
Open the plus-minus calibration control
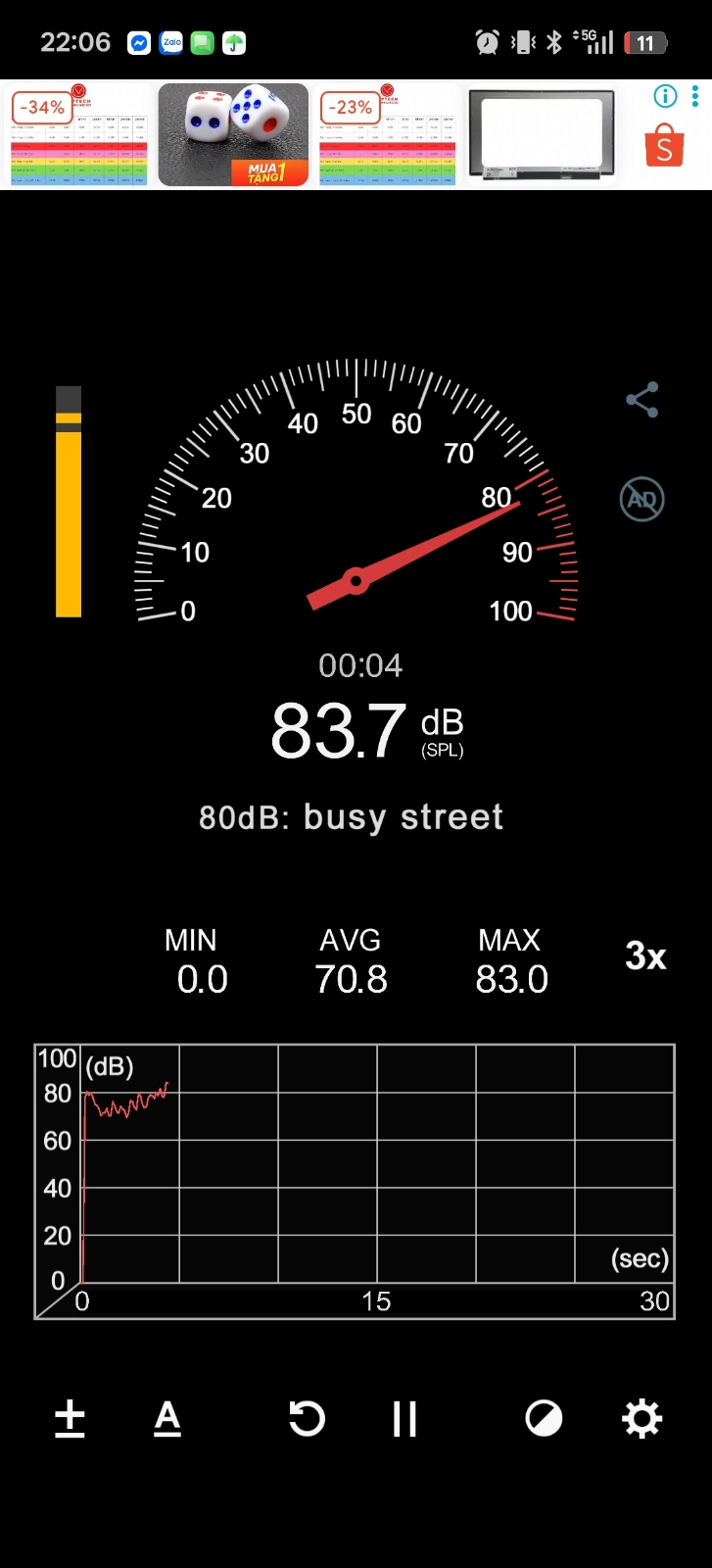tap(70, 1418)
